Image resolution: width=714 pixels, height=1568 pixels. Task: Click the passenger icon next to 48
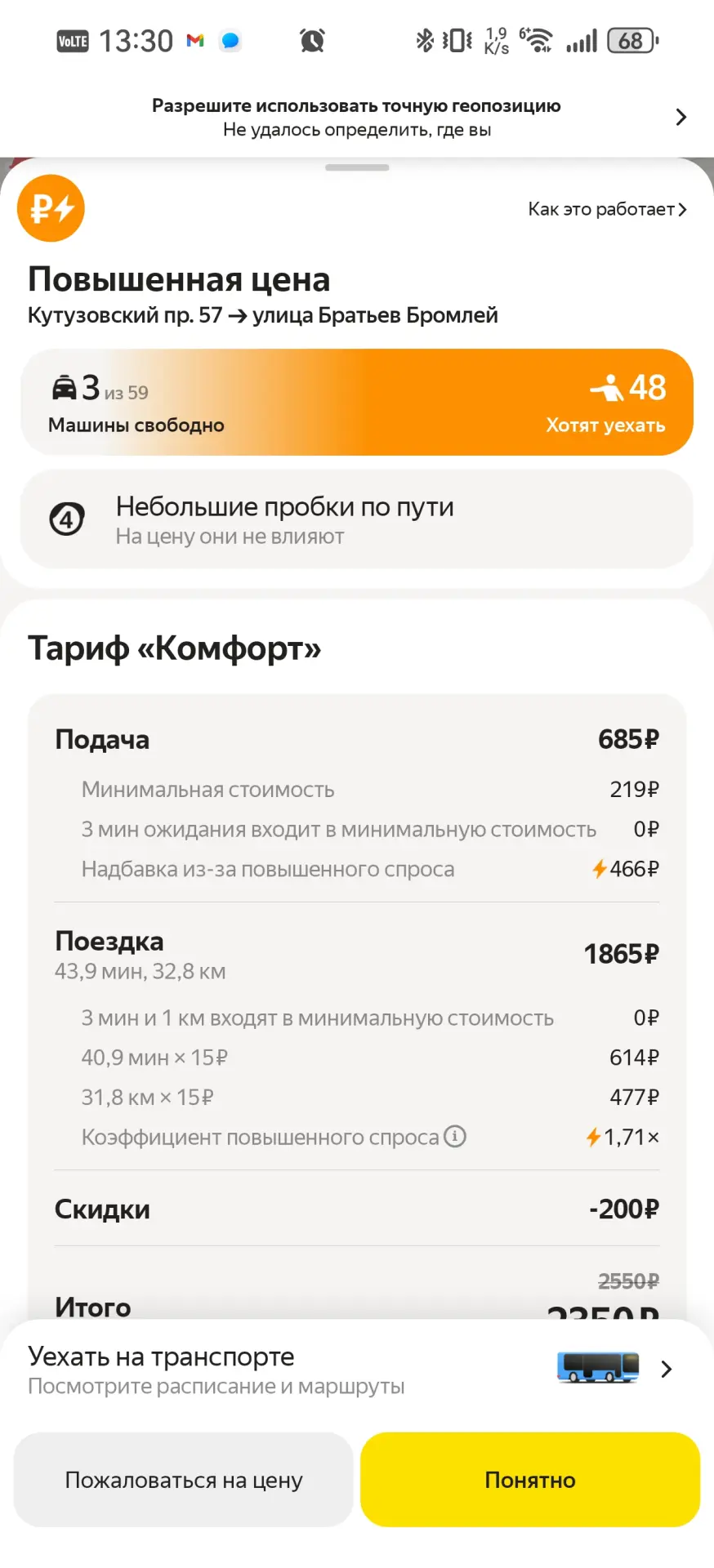point(609,388)
